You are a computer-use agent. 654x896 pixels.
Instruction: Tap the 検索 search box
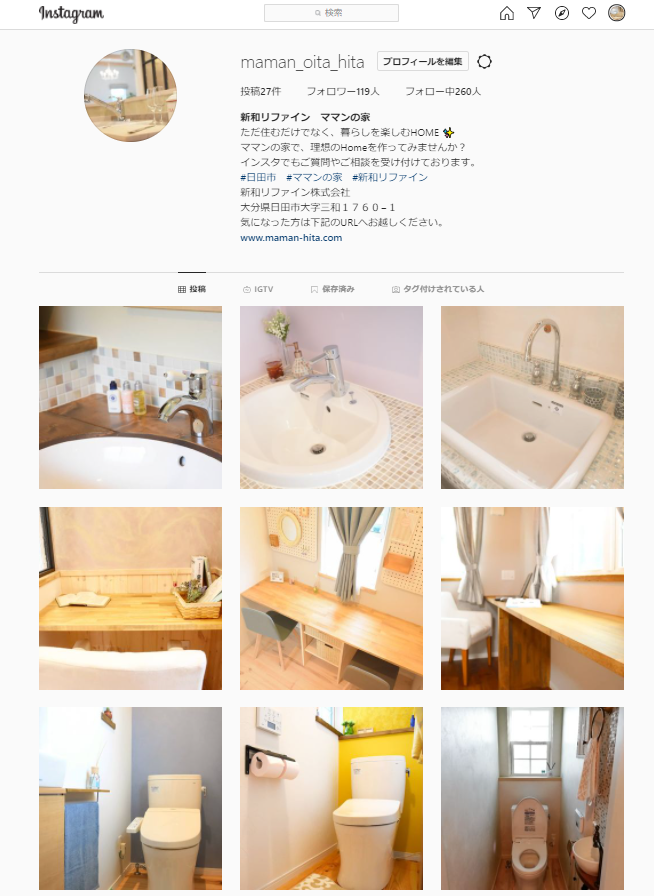(x=331, y=13)
